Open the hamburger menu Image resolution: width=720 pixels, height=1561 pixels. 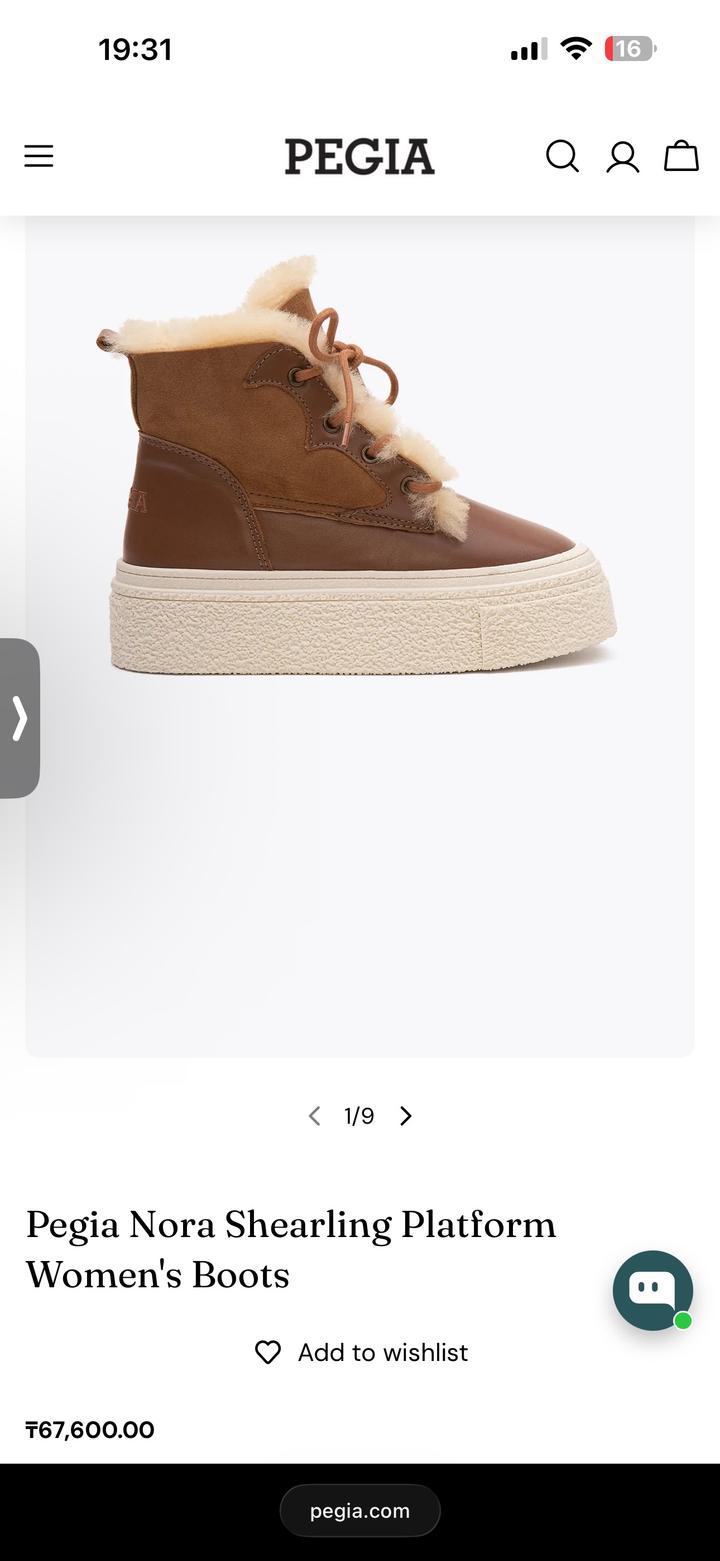click(39, 156)
